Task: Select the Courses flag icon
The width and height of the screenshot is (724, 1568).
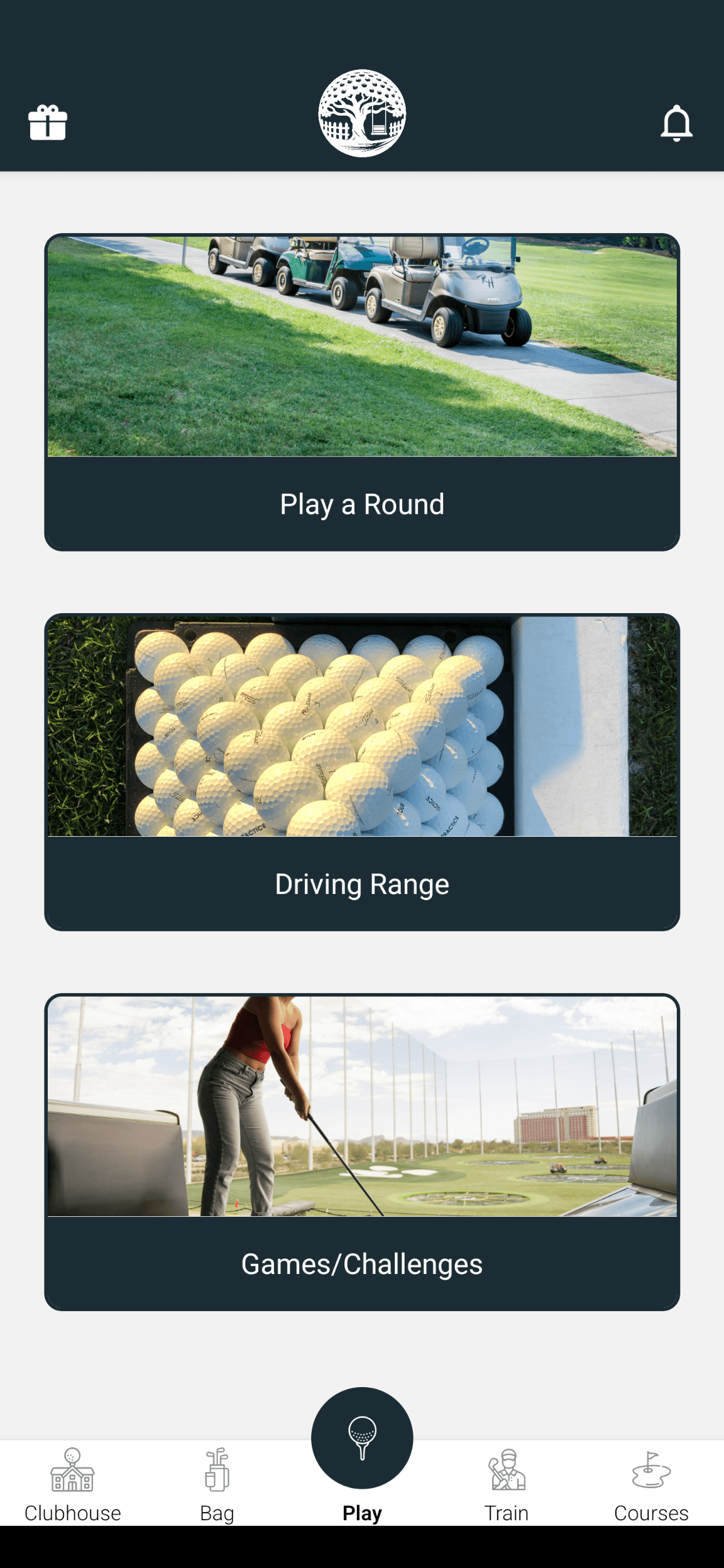Action: (x=651, y=1471)
